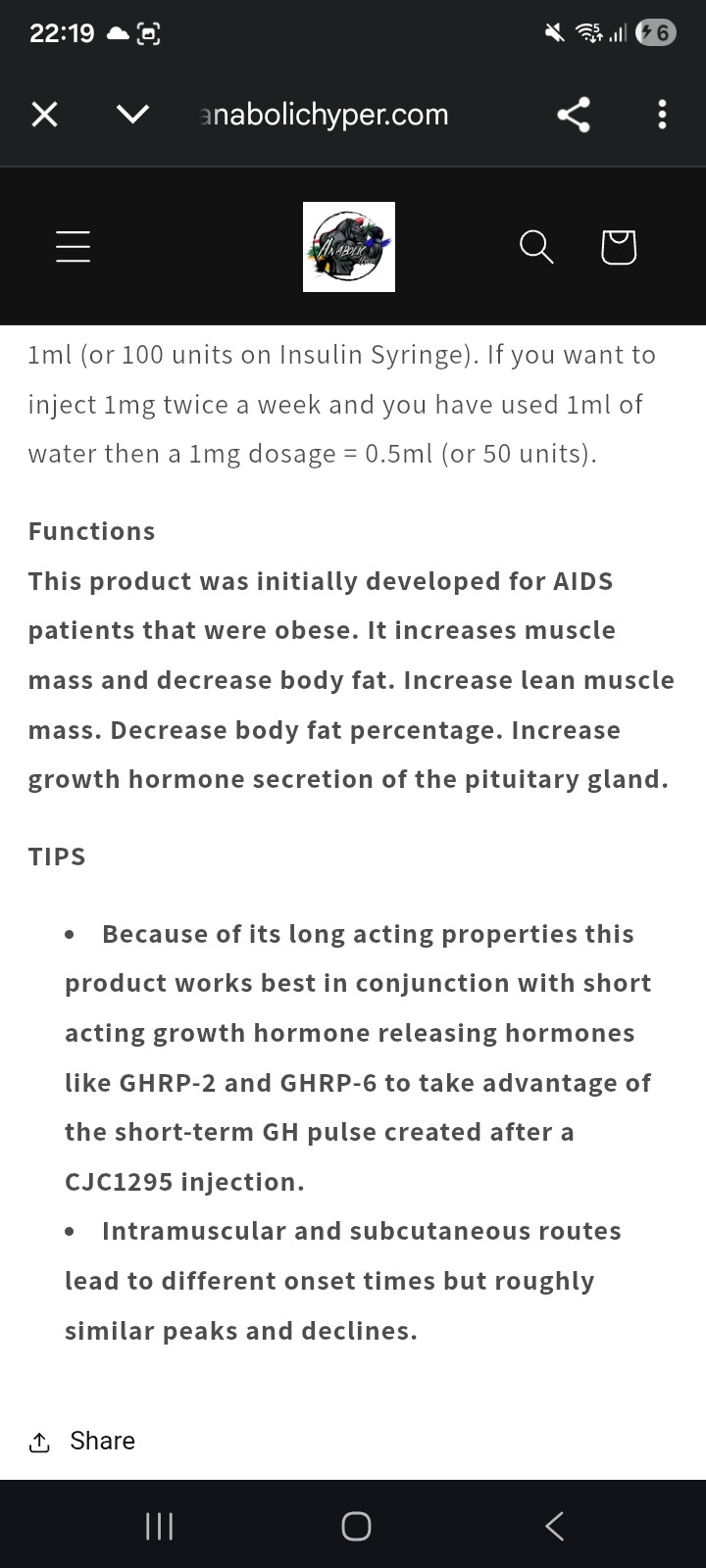Screen dimensions: 706x1568
Task: Go to the Anabolic Hyper homepage logo
Action: click(x=349, y=247)
